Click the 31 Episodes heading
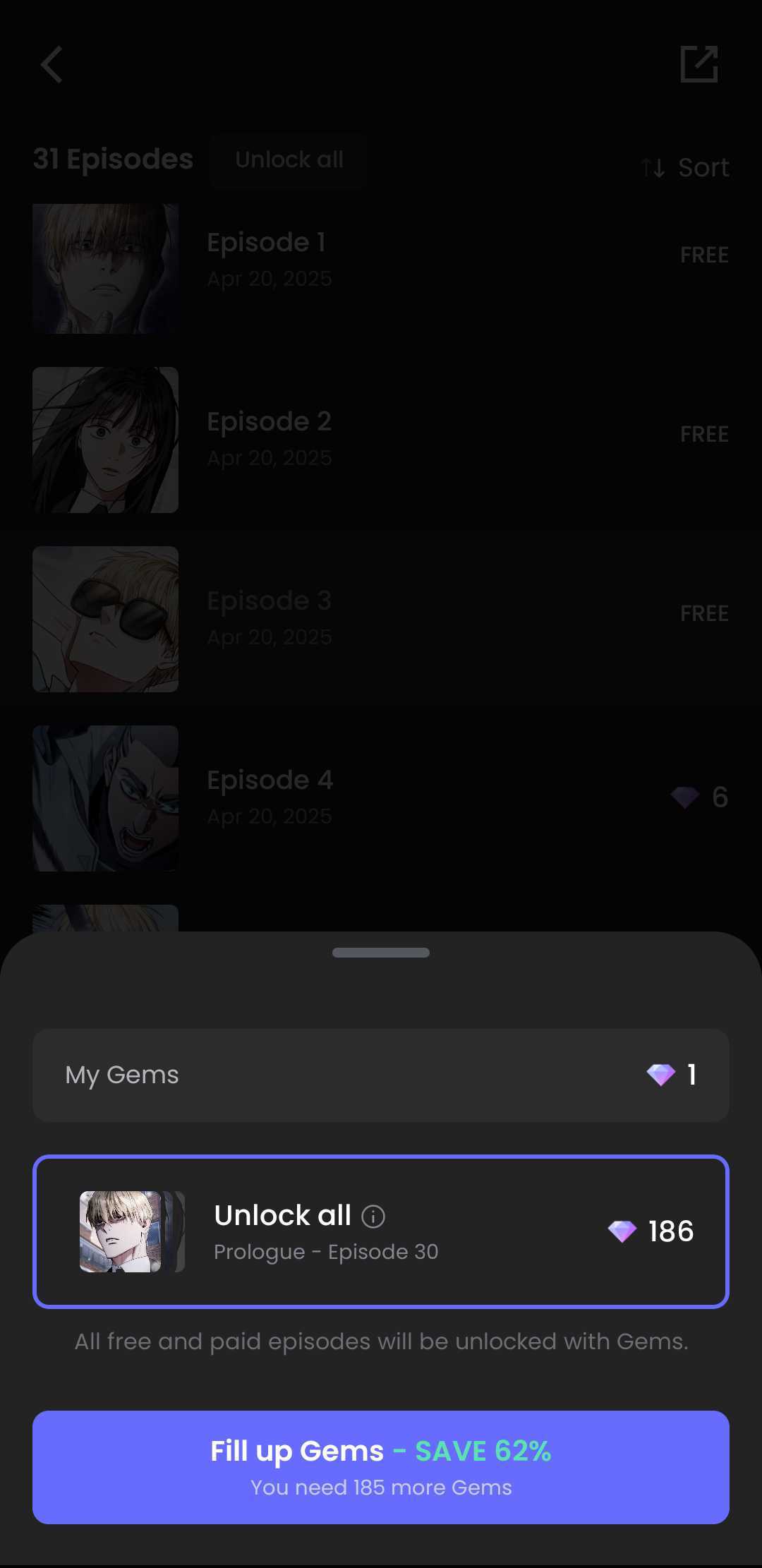This screenshot has height=1568, width=762. pyautogui.click(x=113, y=159)
